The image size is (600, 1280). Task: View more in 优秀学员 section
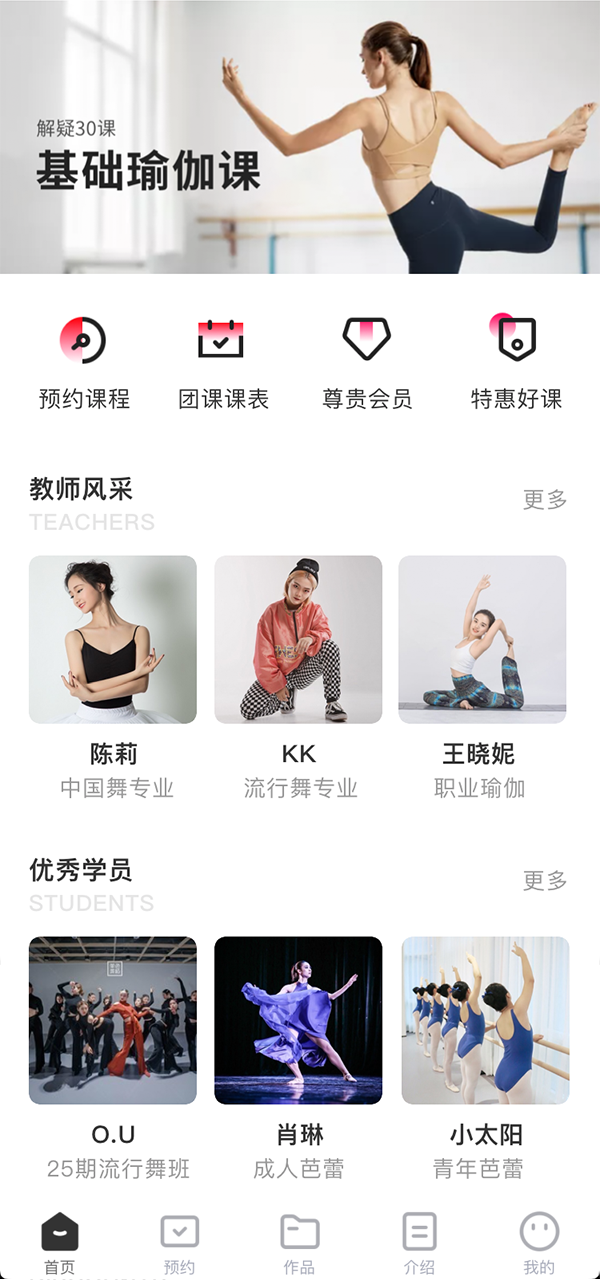coord(545,881)
